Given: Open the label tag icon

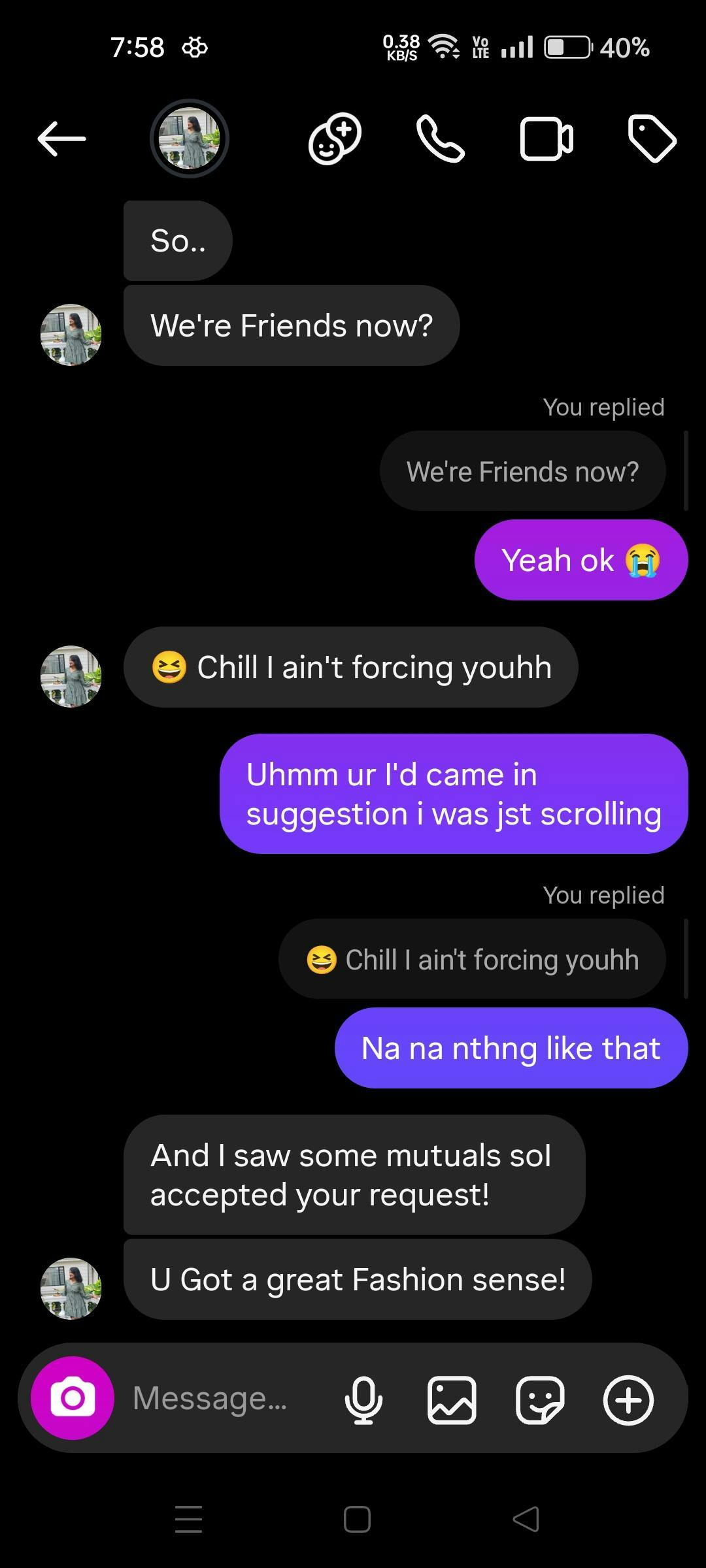Looking at the screenshot, I should click(x=652, y=139).
